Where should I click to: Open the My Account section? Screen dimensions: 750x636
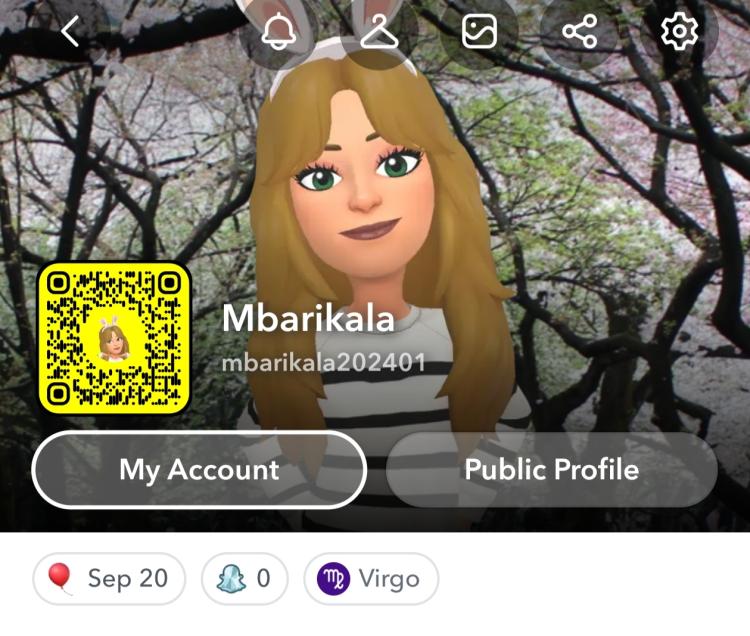pyautogui.click(x=199, y=470)
